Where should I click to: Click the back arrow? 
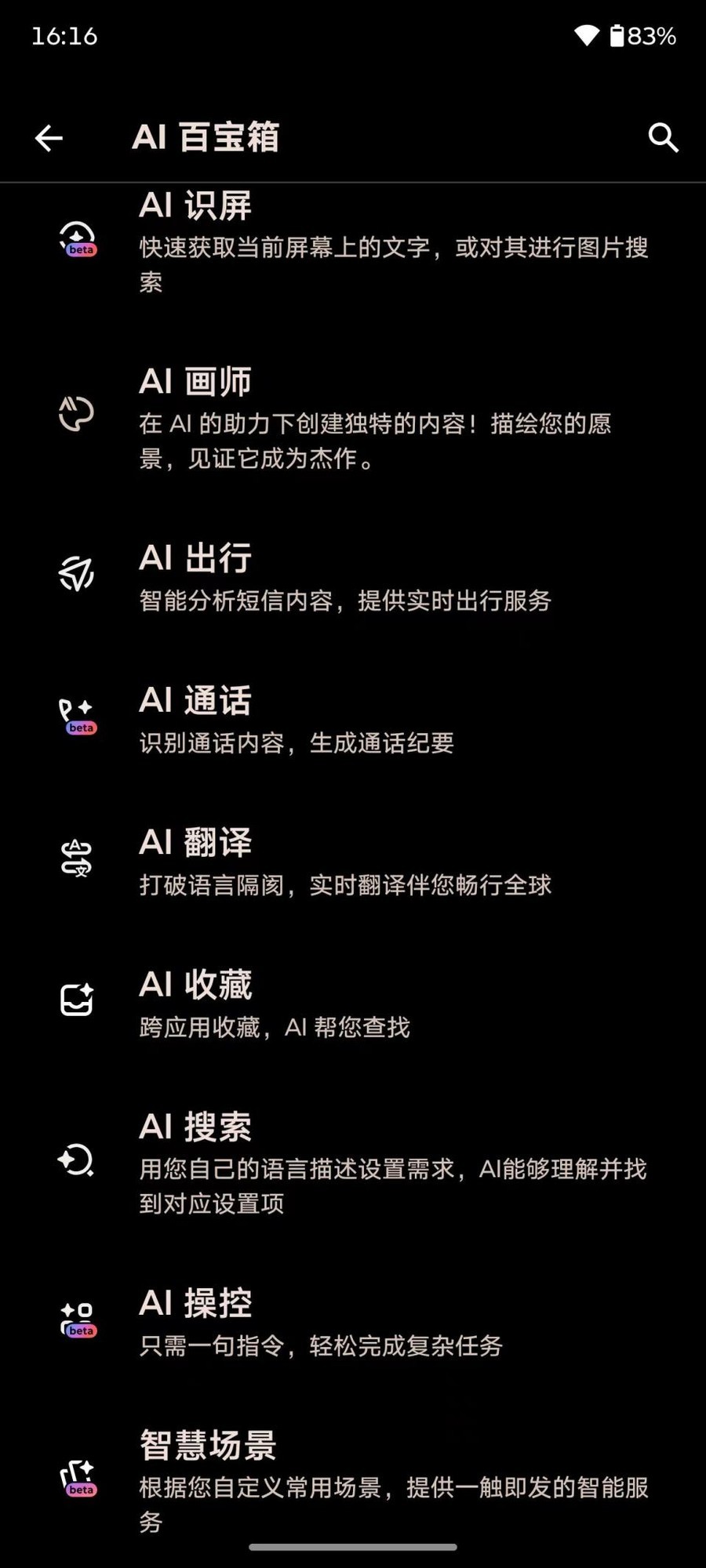tap(49, 137)
